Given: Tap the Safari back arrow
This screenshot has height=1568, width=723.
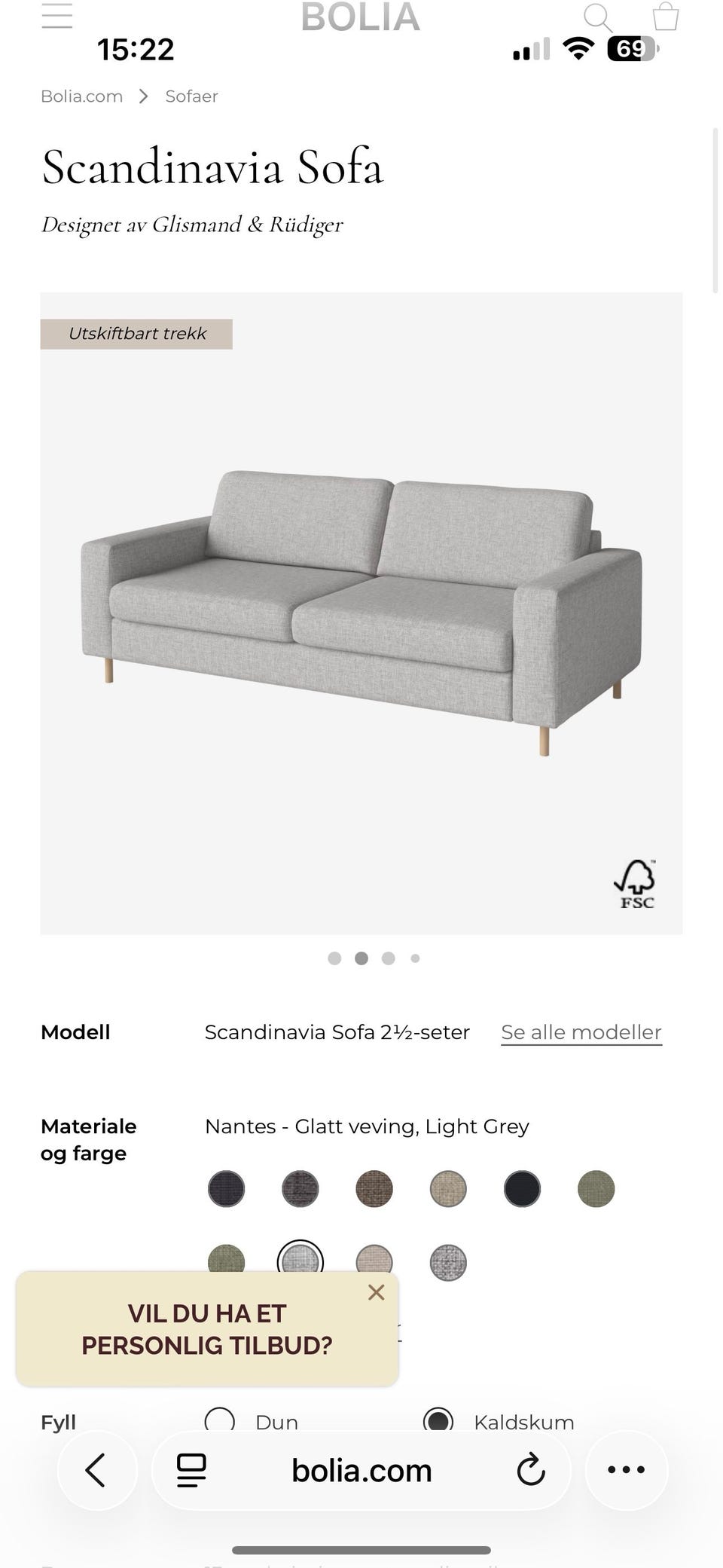Looking at the screenshot, I should [97, 1469].
